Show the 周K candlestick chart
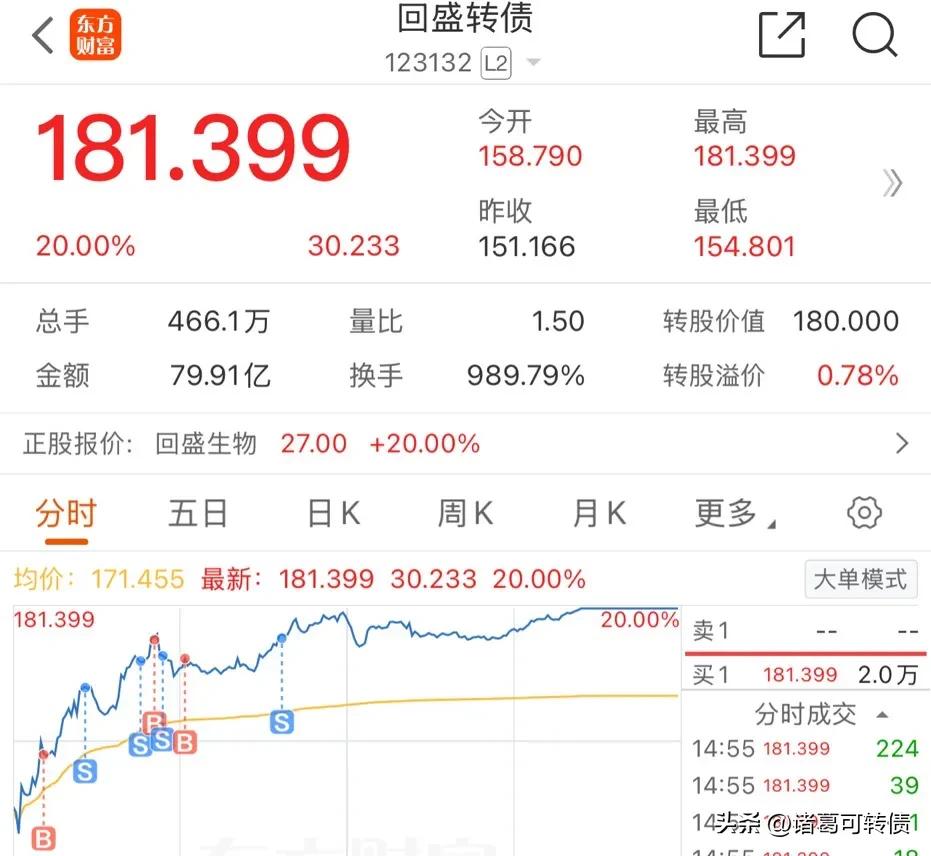Viewport: 931px width, 856px height. (465, 514)
